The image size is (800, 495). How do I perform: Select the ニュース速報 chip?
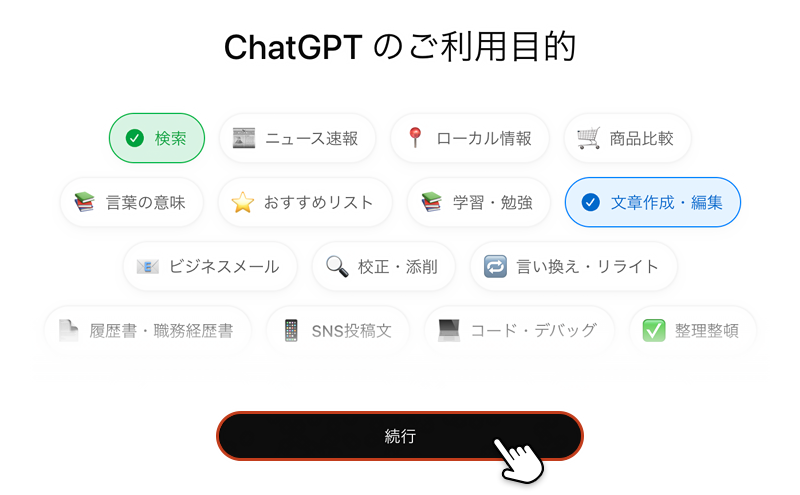[x=297, y=138]
